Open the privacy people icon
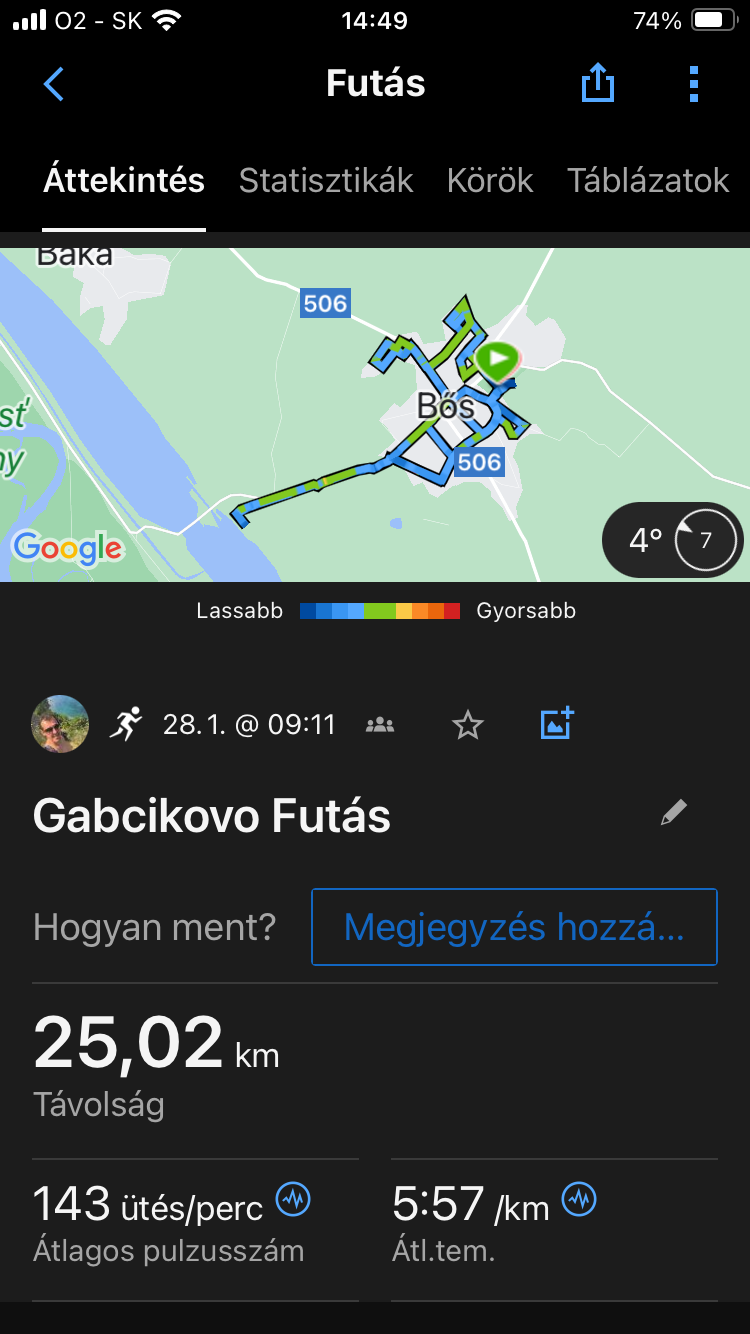This screenshot has width=750, height=1334. pos(380,725)
